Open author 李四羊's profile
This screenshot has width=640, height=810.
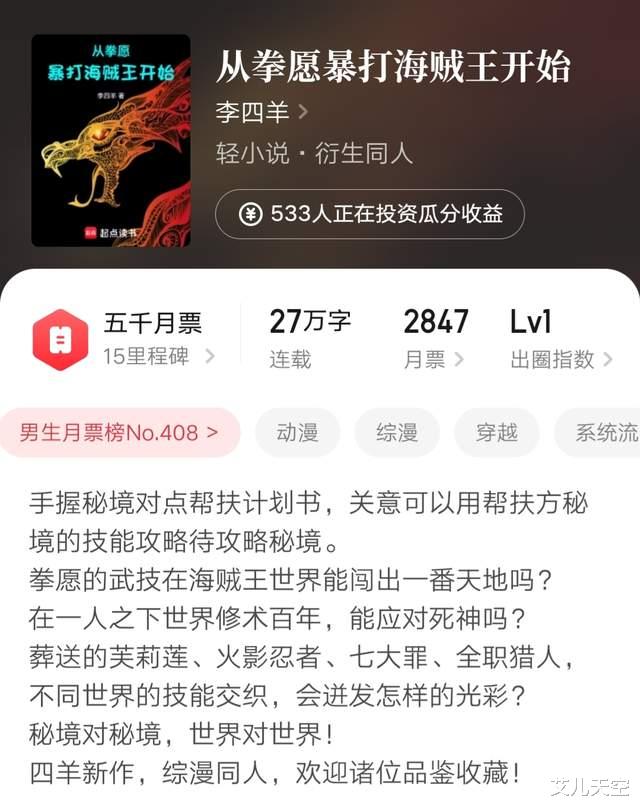pyautogui.click(x=261, y=112)
